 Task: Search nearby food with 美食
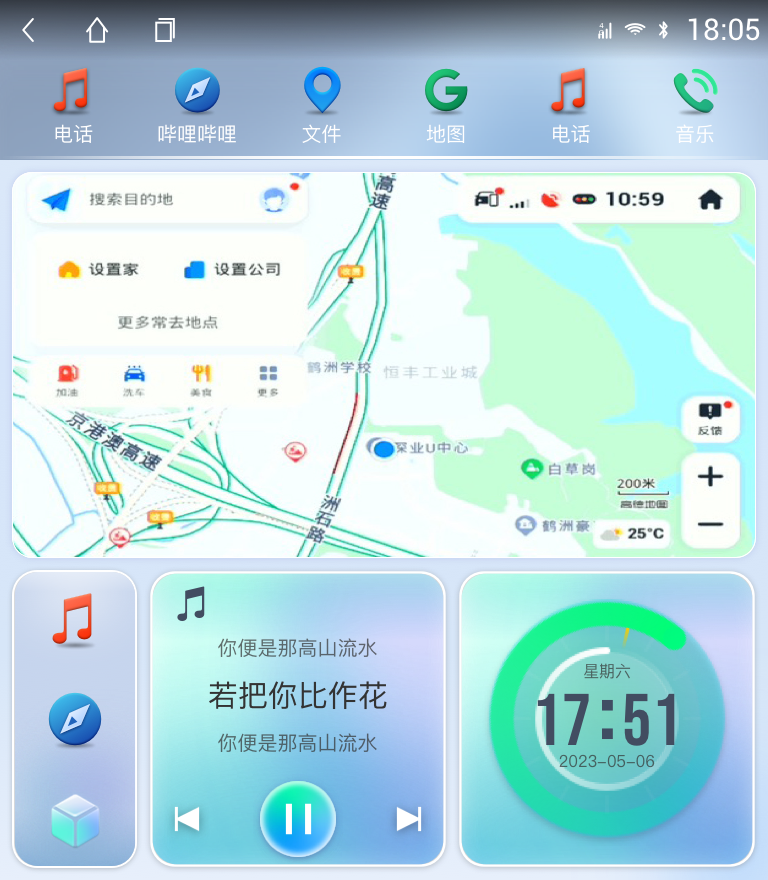point(201,380)
